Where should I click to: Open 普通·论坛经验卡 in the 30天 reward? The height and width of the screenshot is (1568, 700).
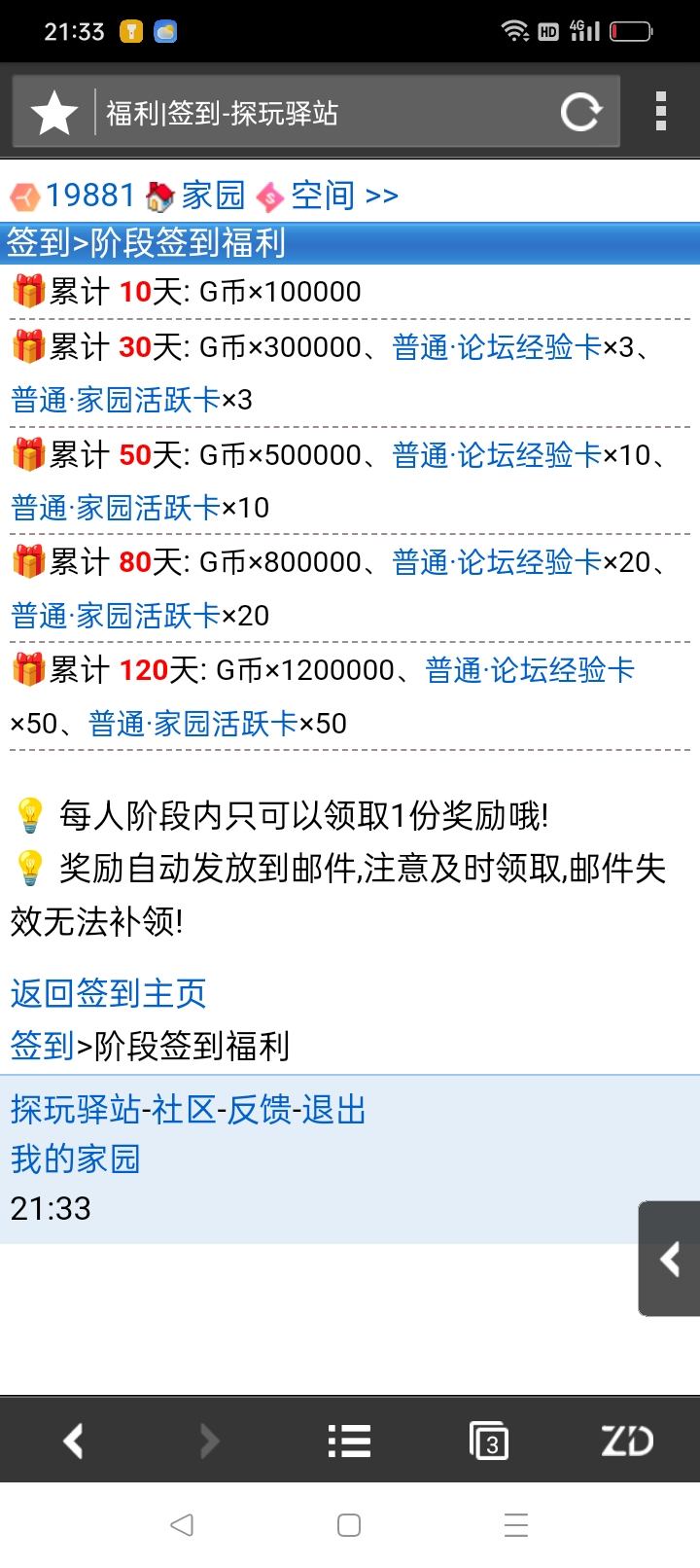(x=497, y=346)
